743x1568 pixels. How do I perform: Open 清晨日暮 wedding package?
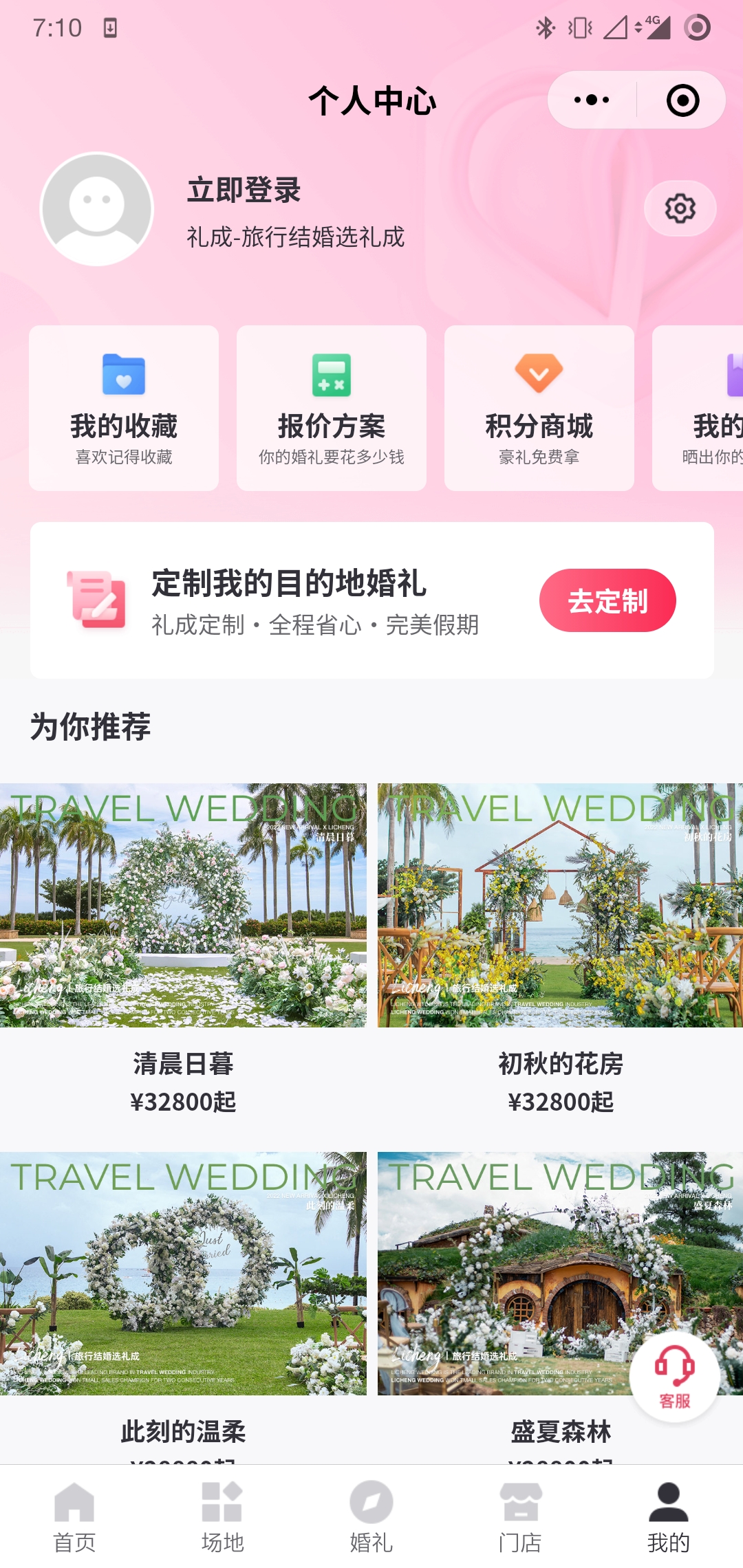183,905
